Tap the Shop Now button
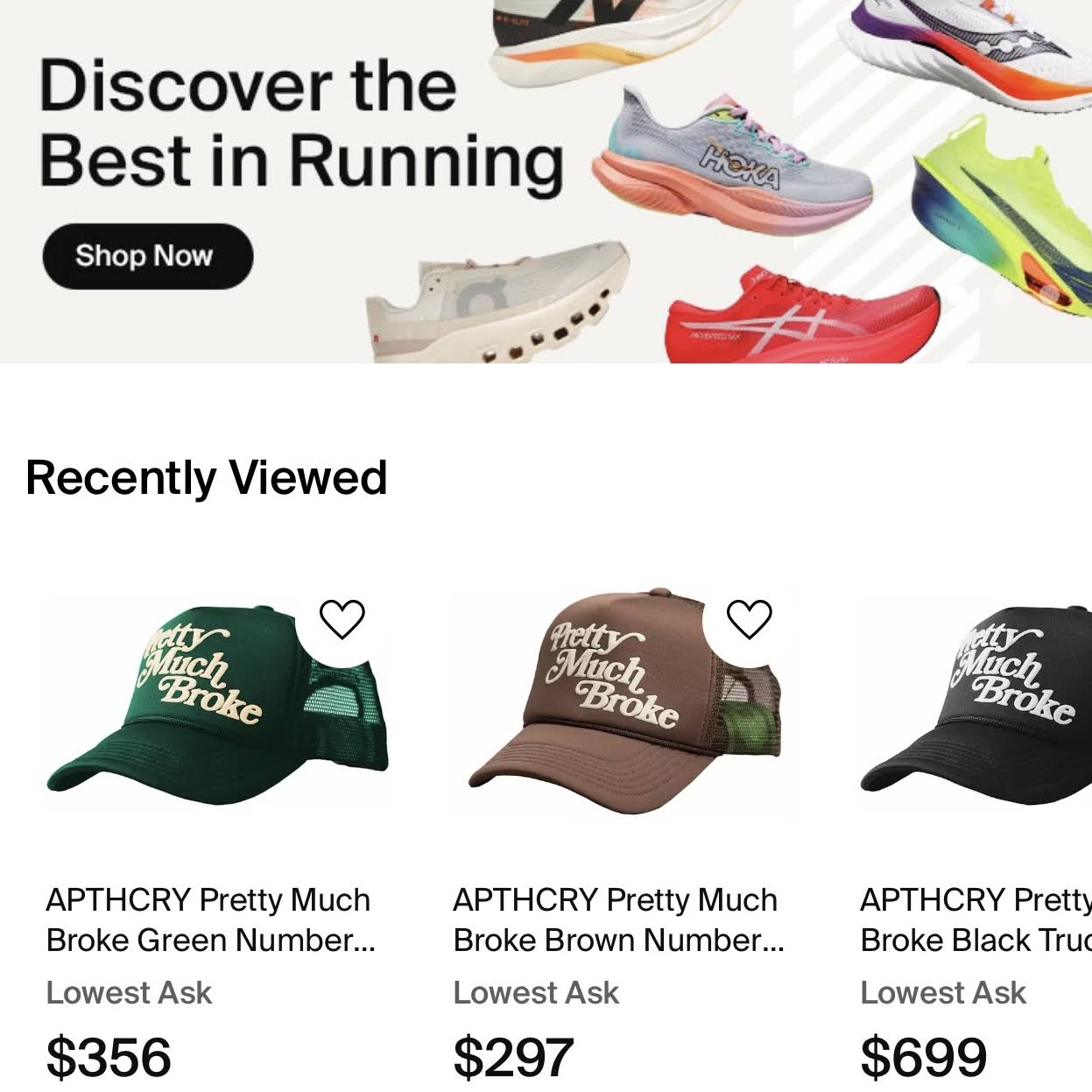Viewport: 1092px width, 1092px height. click(147, 256)
